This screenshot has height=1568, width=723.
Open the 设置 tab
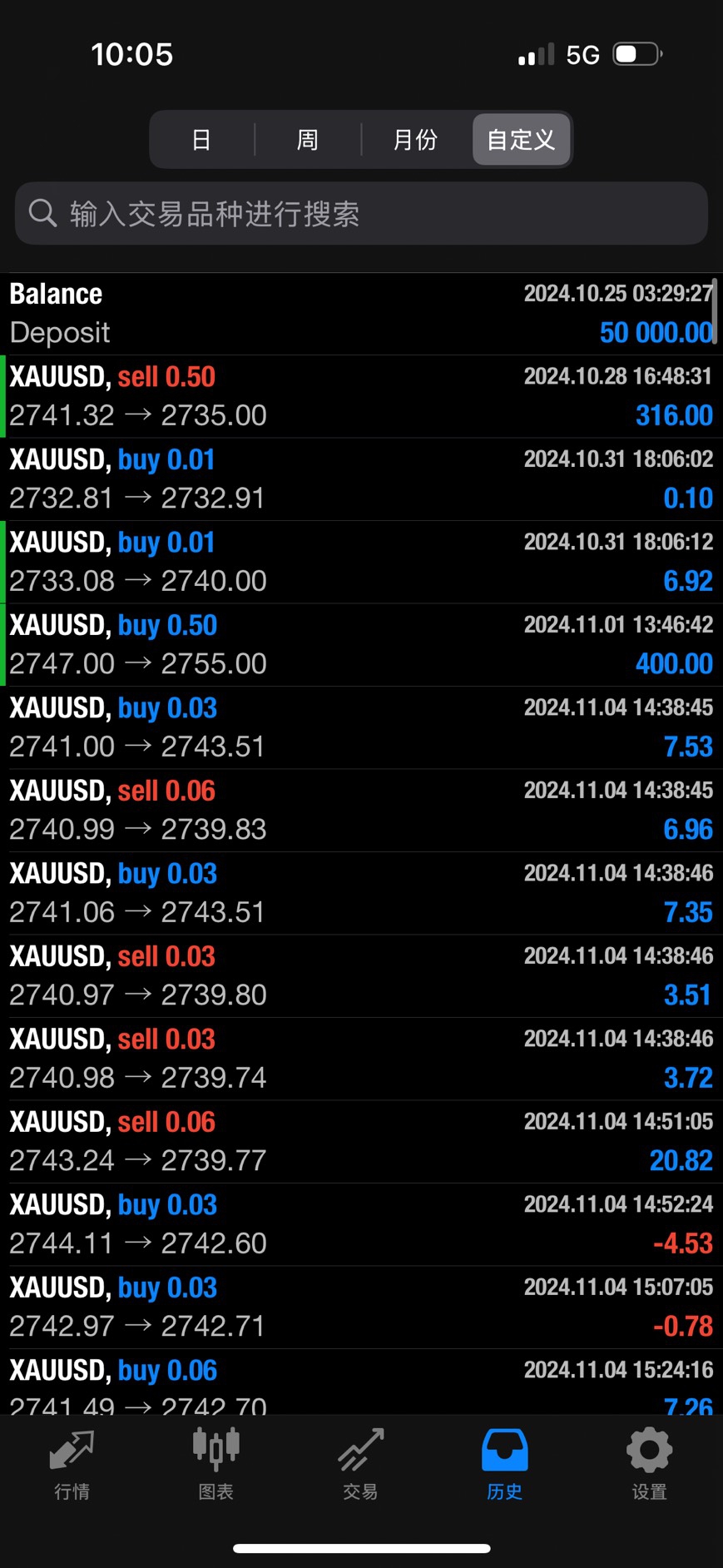(x=649, y=1465)
